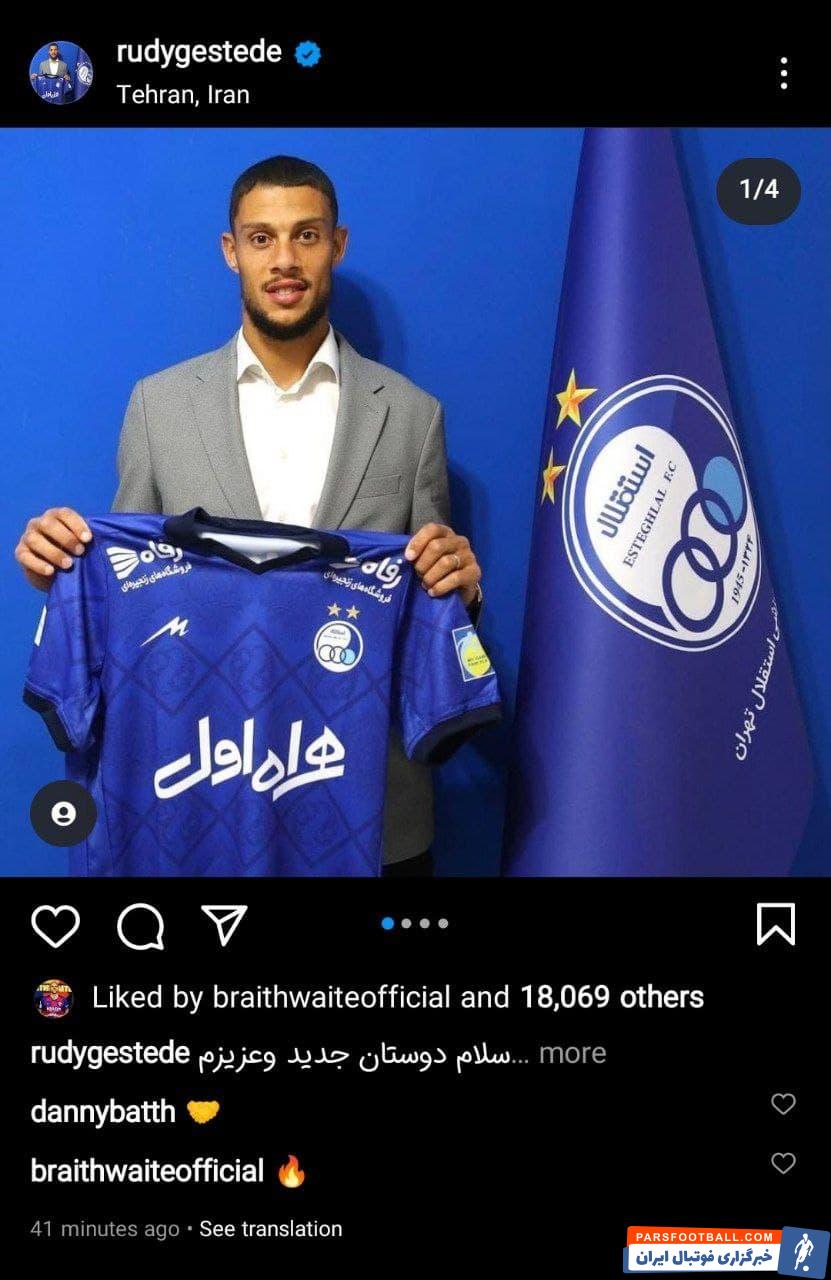
Task: Like braithwaiteofficial's fire comment
Action: pos(783,1163)
